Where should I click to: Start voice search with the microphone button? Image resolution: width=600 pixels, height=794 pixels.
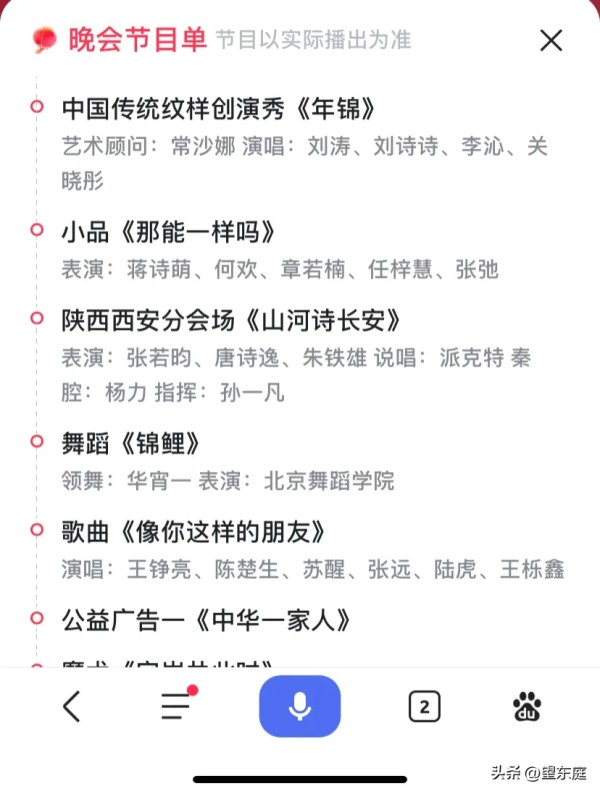click(299, 706)
